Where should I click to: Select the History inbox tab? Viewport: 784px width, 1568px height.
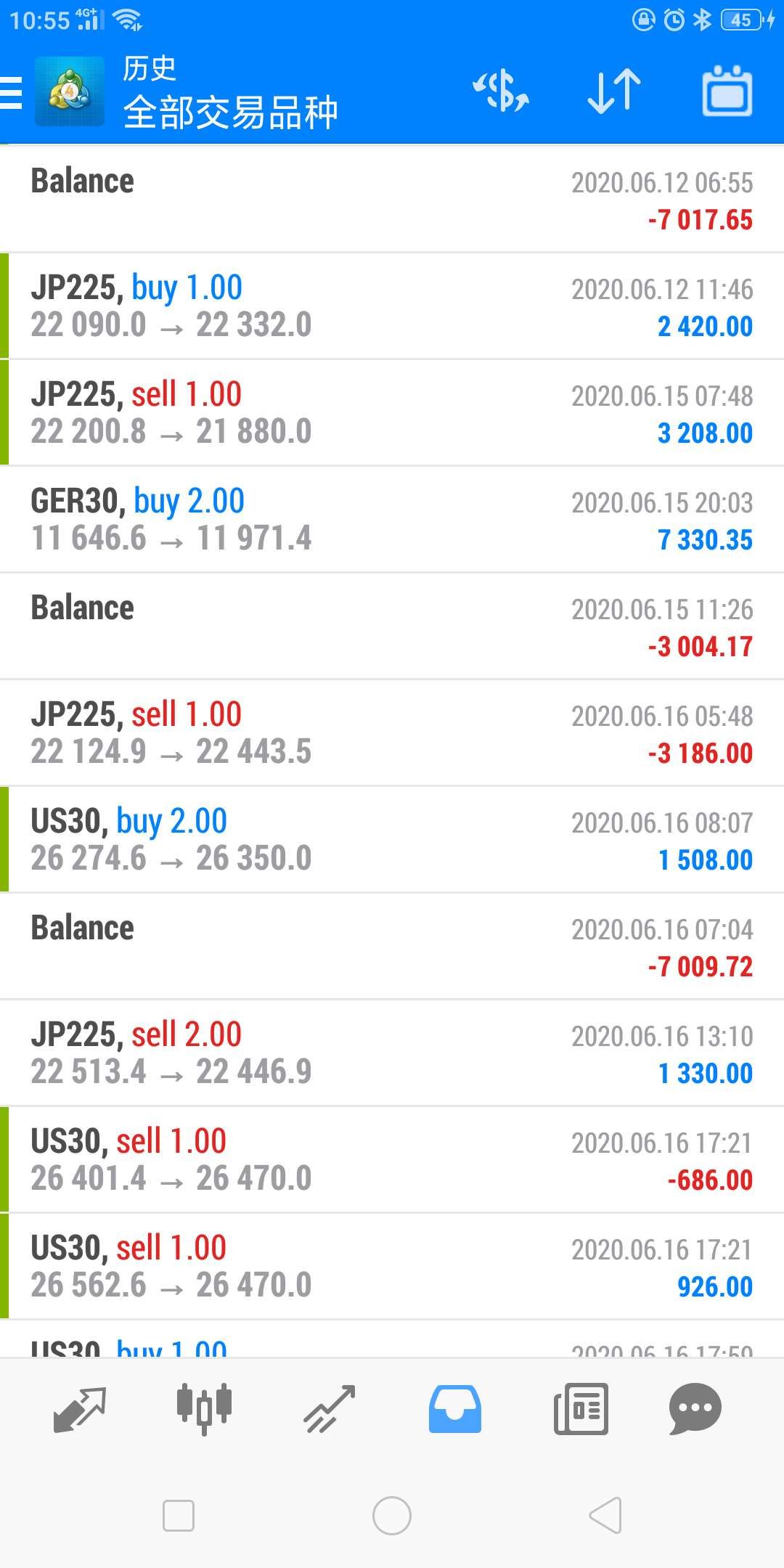point(455,1410)
